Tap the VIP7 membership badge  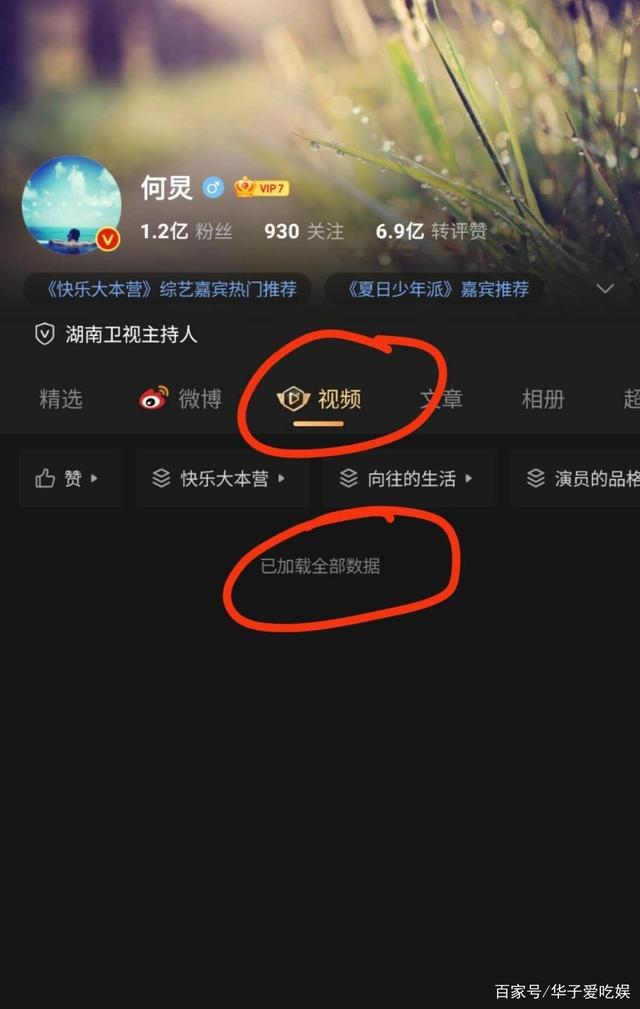261,187
